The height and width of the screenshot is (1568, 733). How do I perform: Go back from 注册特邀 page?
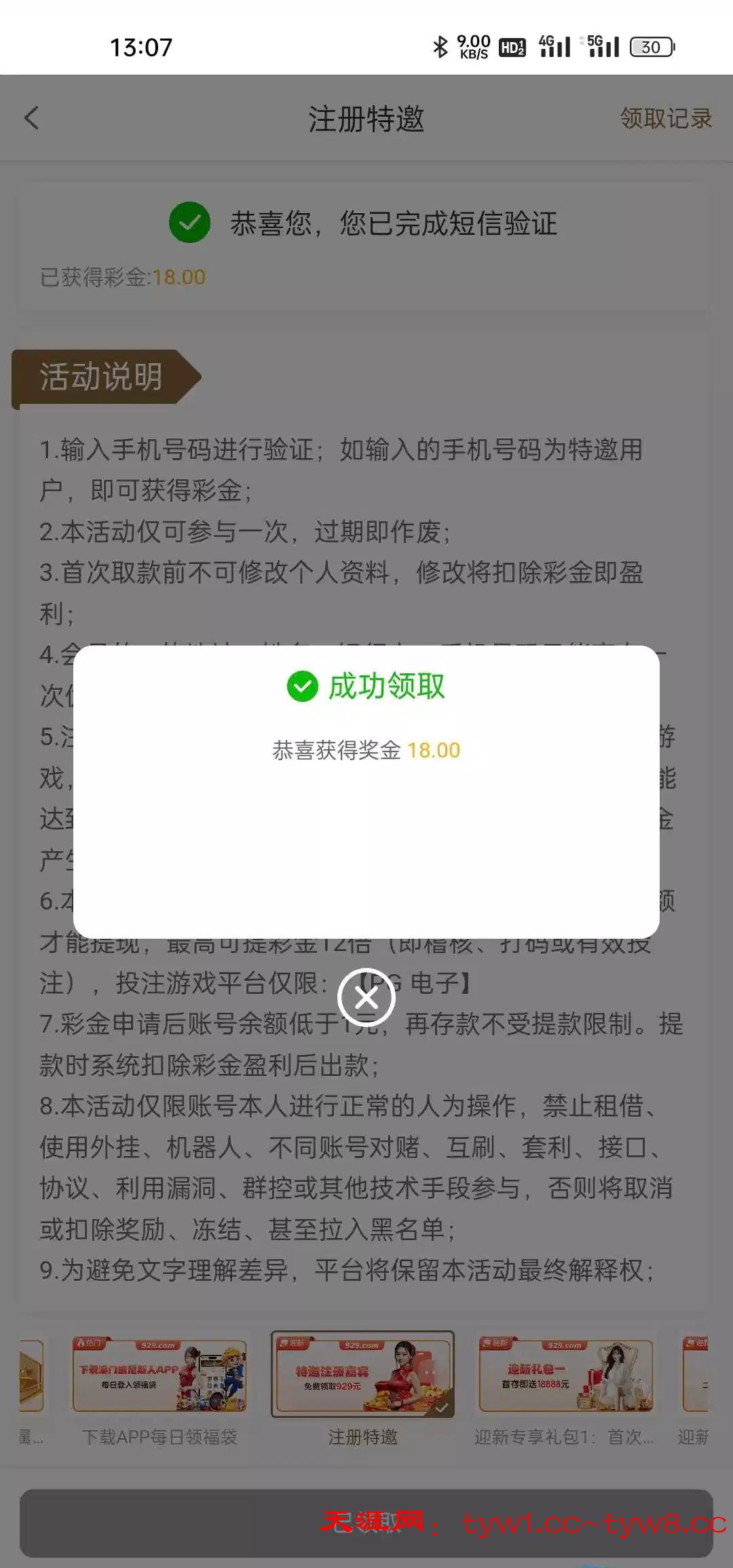(32, 118)
